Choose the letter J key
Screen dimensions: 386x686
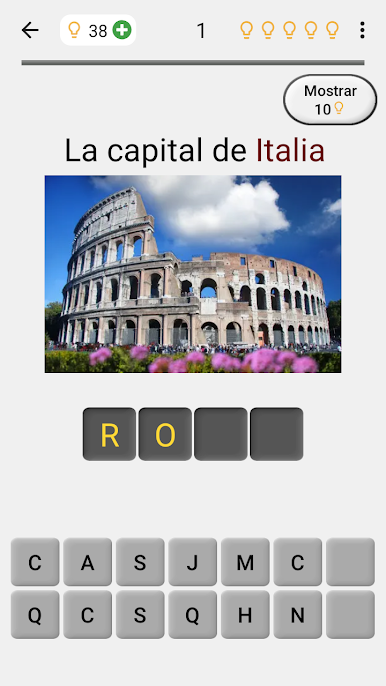(x=193, y=562)
